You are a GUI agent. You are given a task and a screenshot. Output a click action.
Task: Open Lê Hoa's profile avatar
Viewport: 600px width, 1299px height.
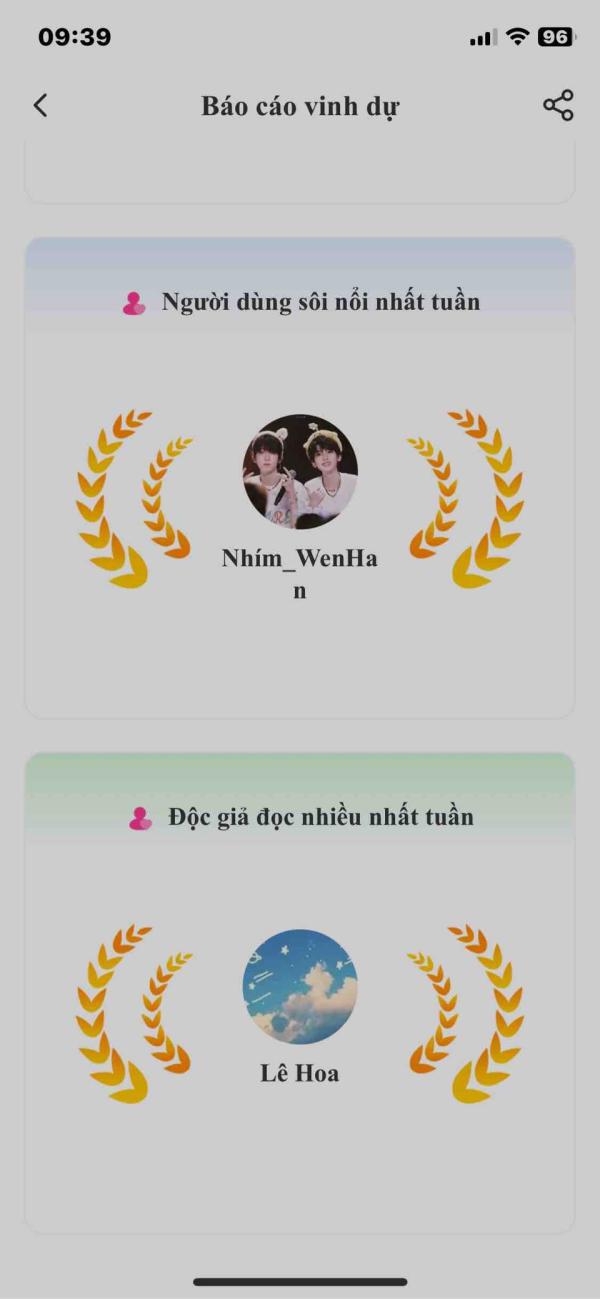[300, 987]
